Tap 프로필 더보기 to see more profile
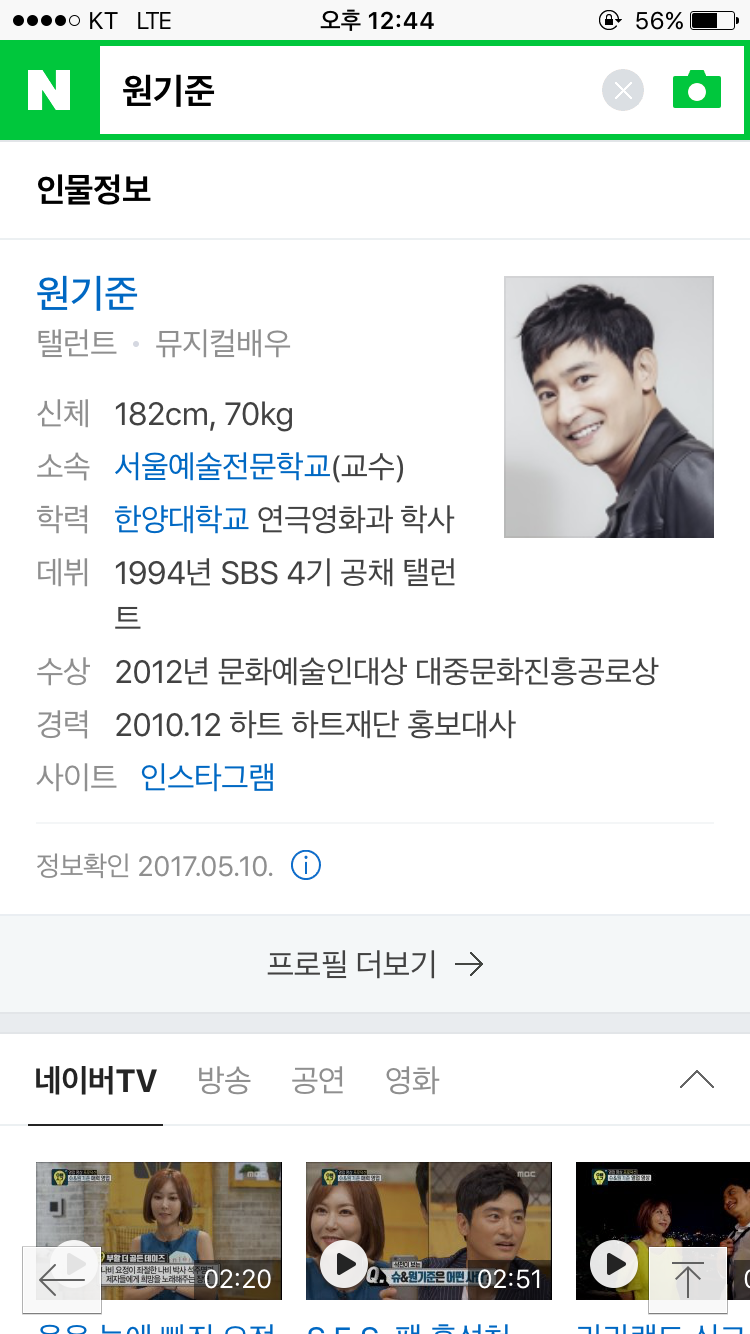 pos(375,964)
